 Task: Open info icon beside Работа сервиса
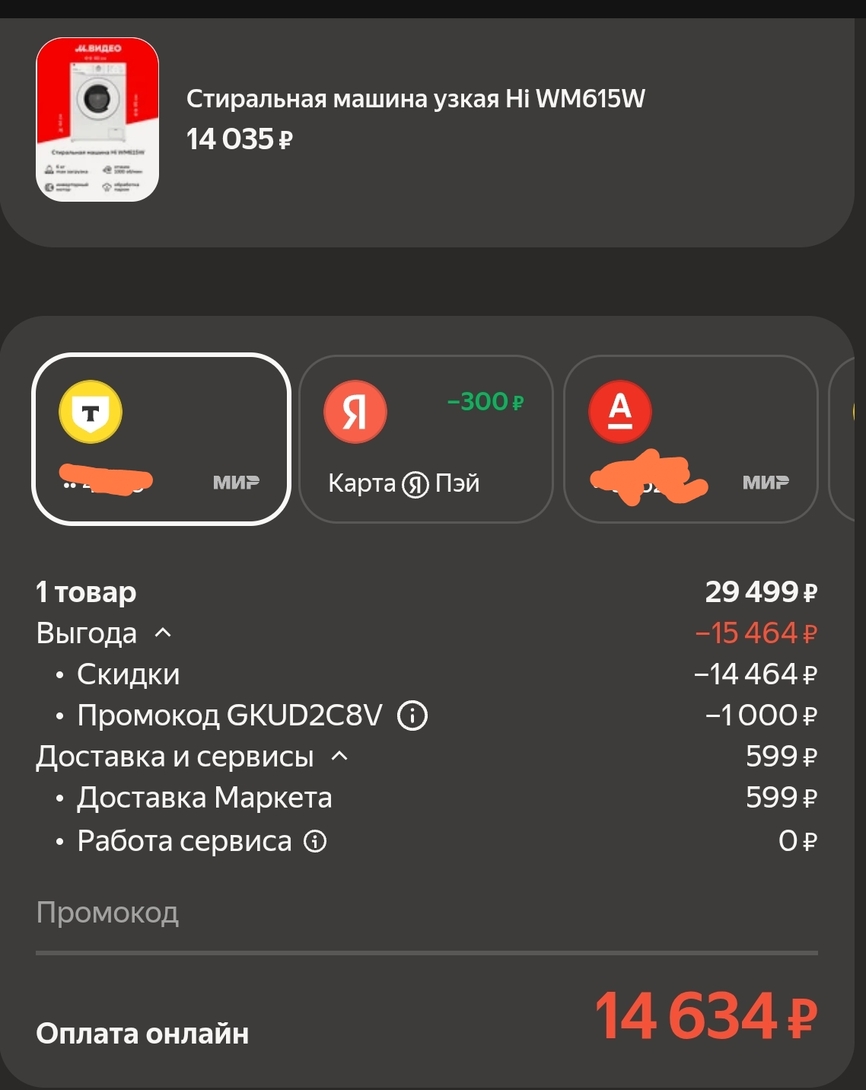coord(313,841)
